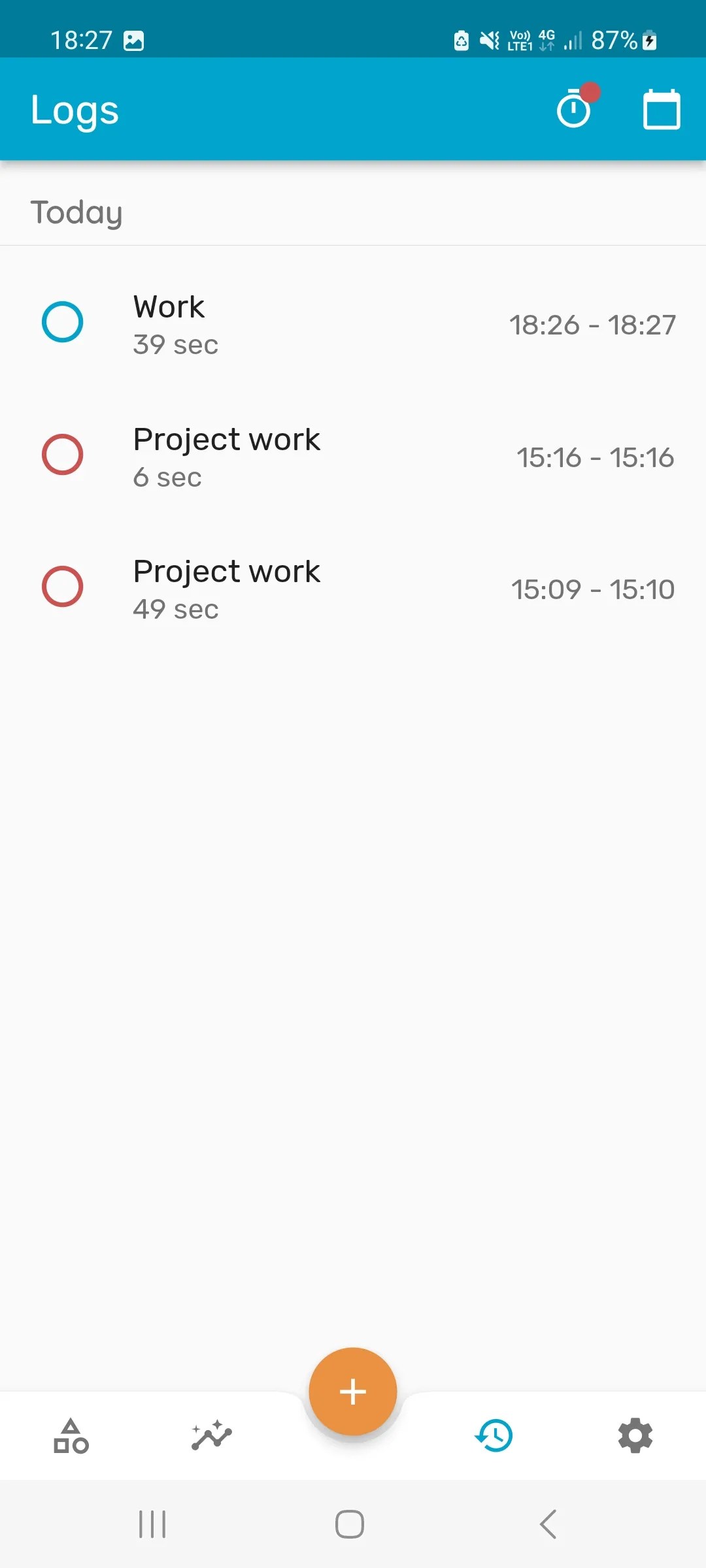Select the red circle on 49 sec Project work
The image size is (706, 1568).
[x=63, y=586]
